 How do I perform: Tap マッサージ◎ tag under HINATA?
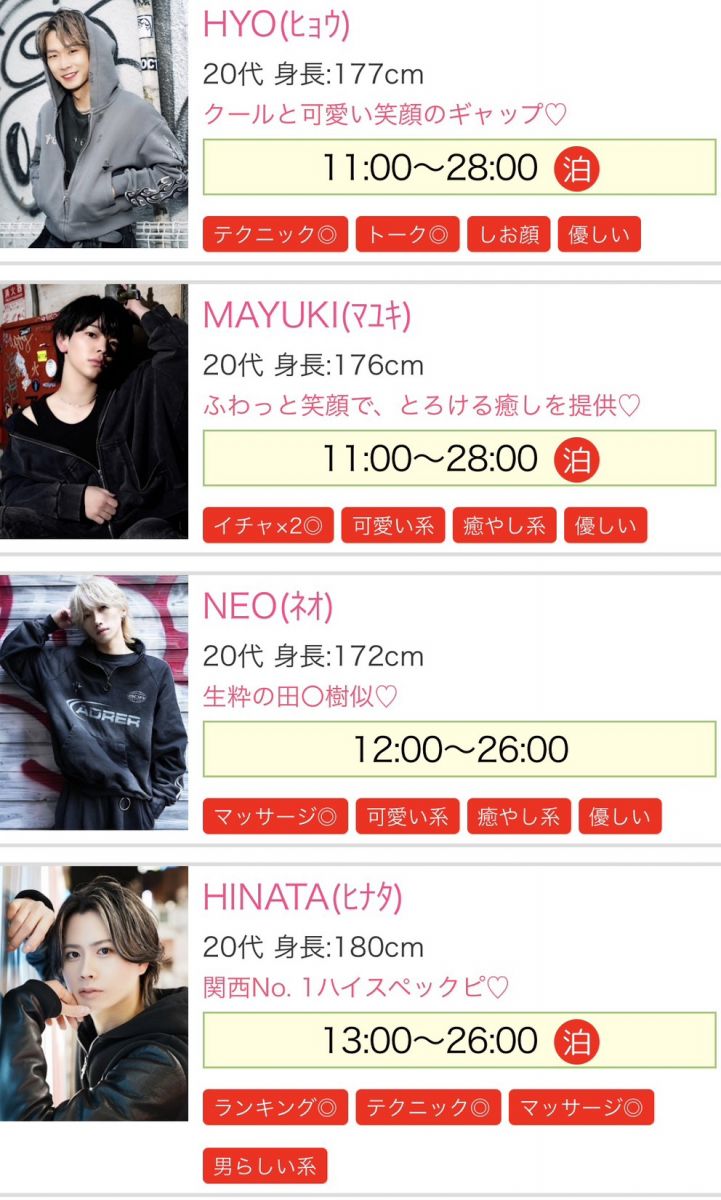coord(580,1108)
